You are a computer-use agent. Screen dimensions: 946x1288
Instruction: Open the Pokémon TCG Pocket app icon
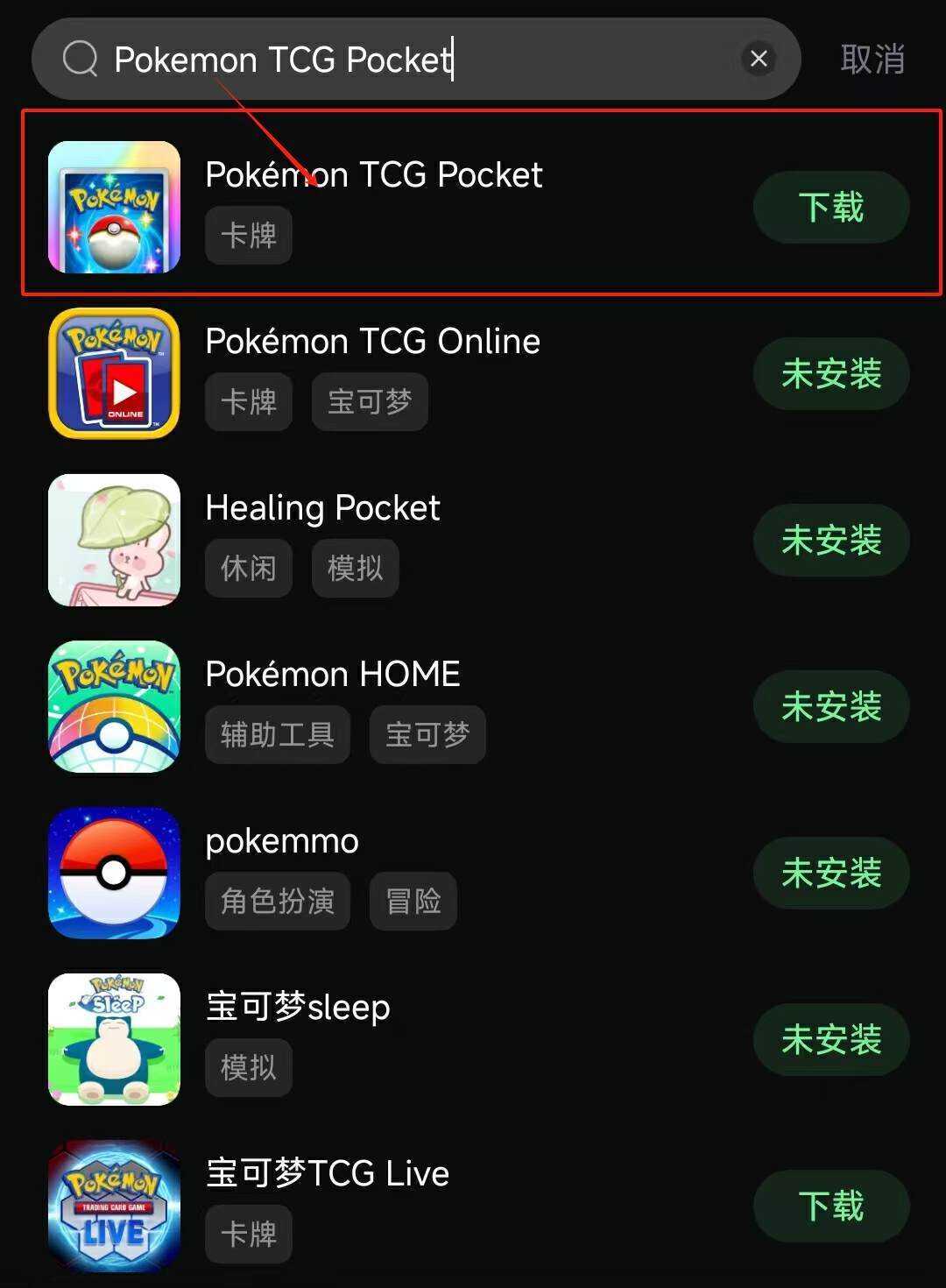(114, 207)
